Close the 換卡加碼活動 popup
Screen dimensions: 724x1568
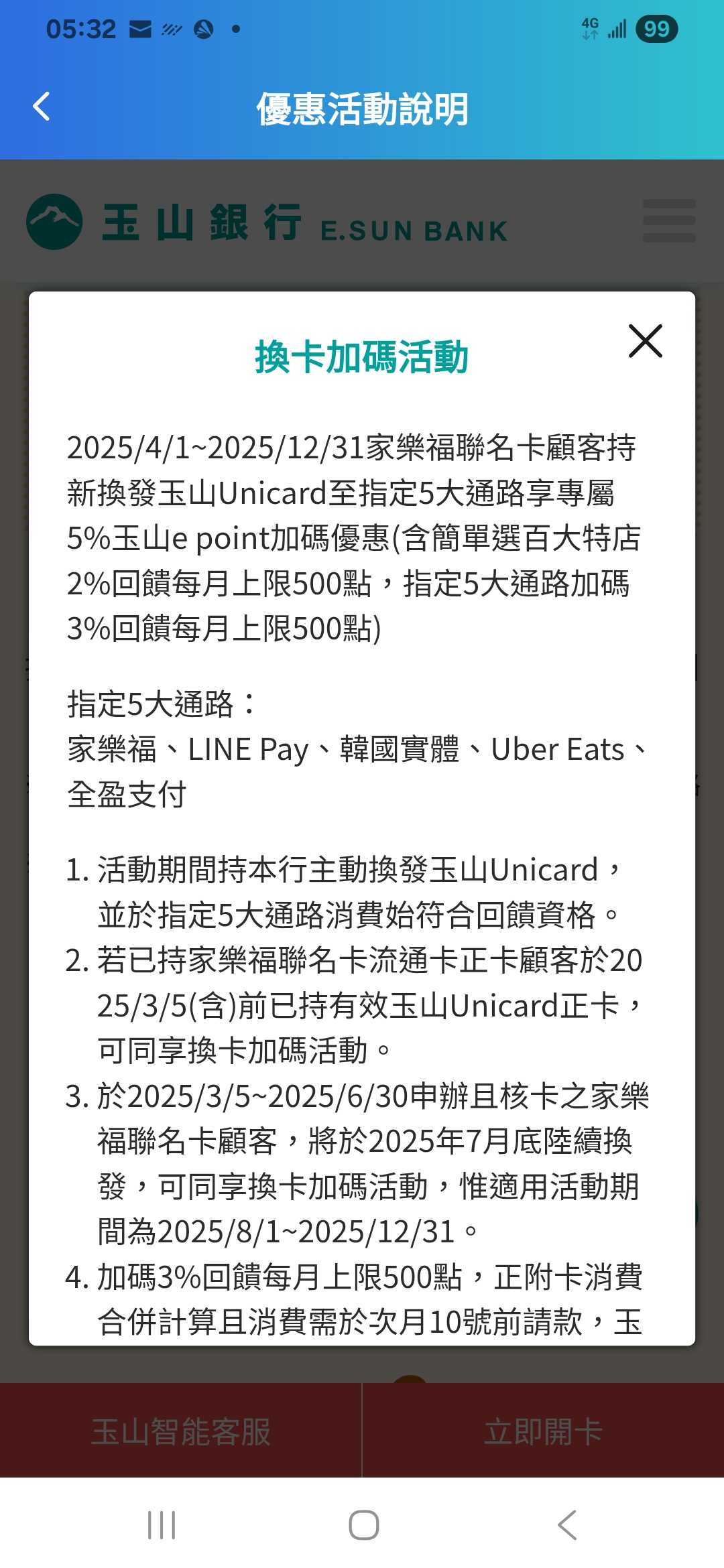(x=644, y=342)
